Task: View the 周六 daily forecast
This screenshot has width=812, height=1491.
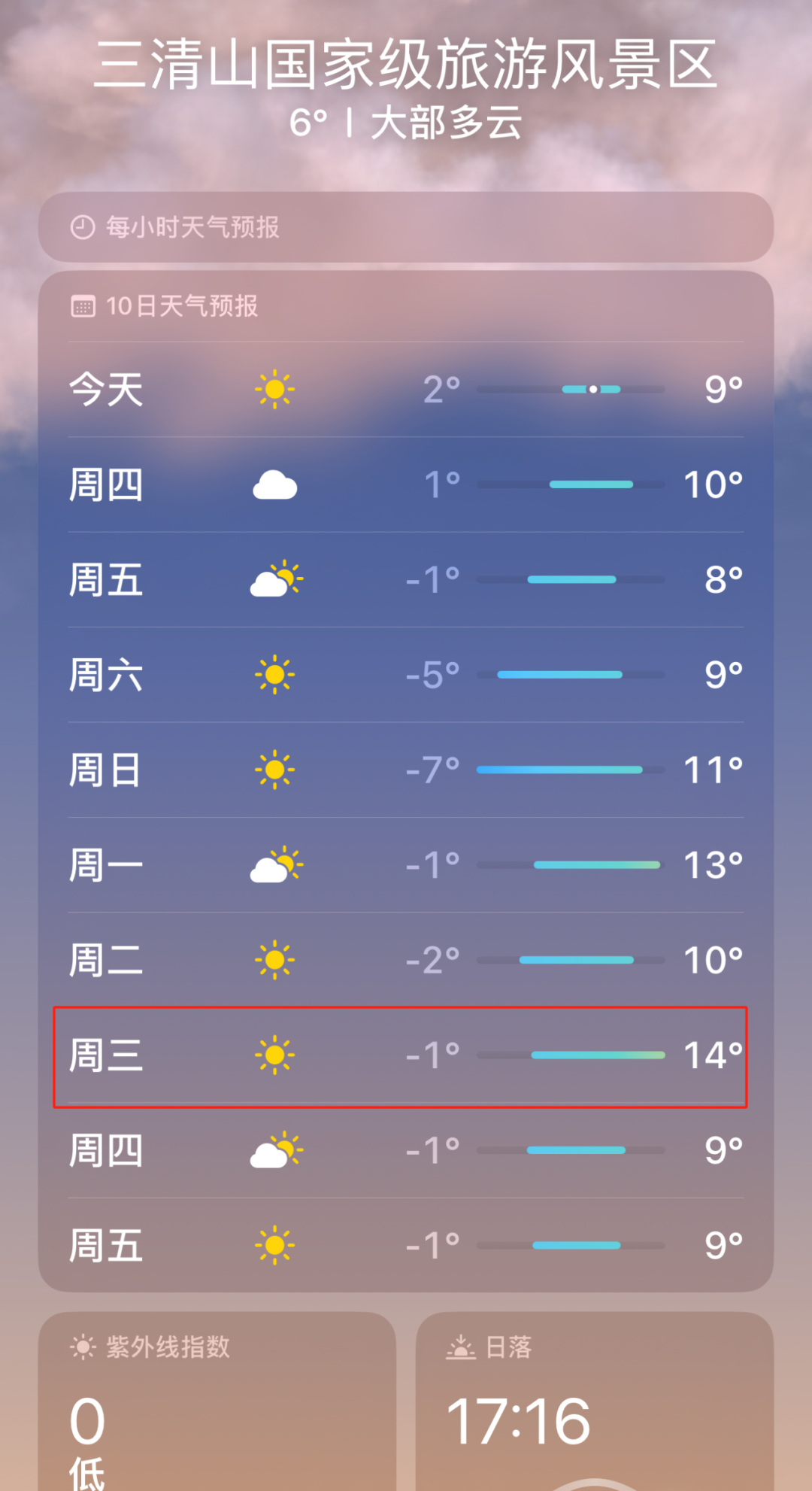Action: 406,675
